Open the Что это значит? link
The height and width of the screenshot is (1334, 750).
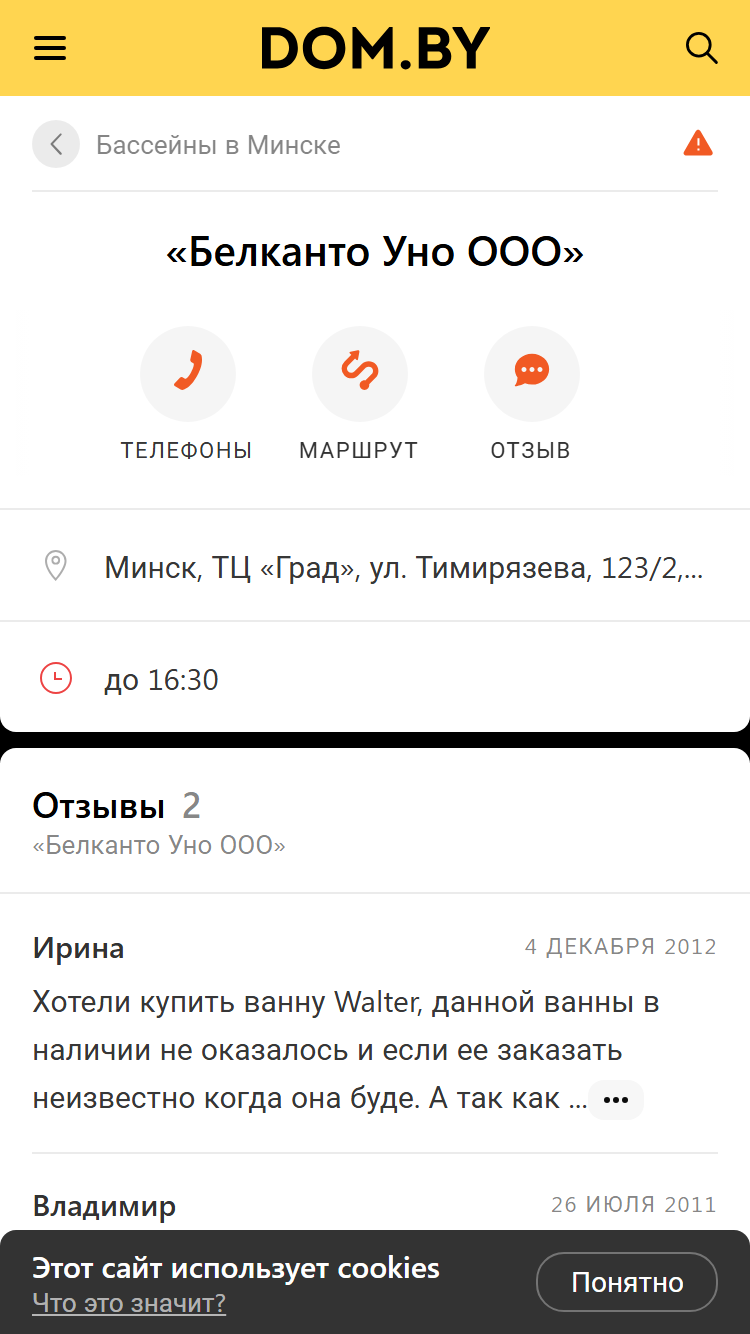click(129, 1303)
